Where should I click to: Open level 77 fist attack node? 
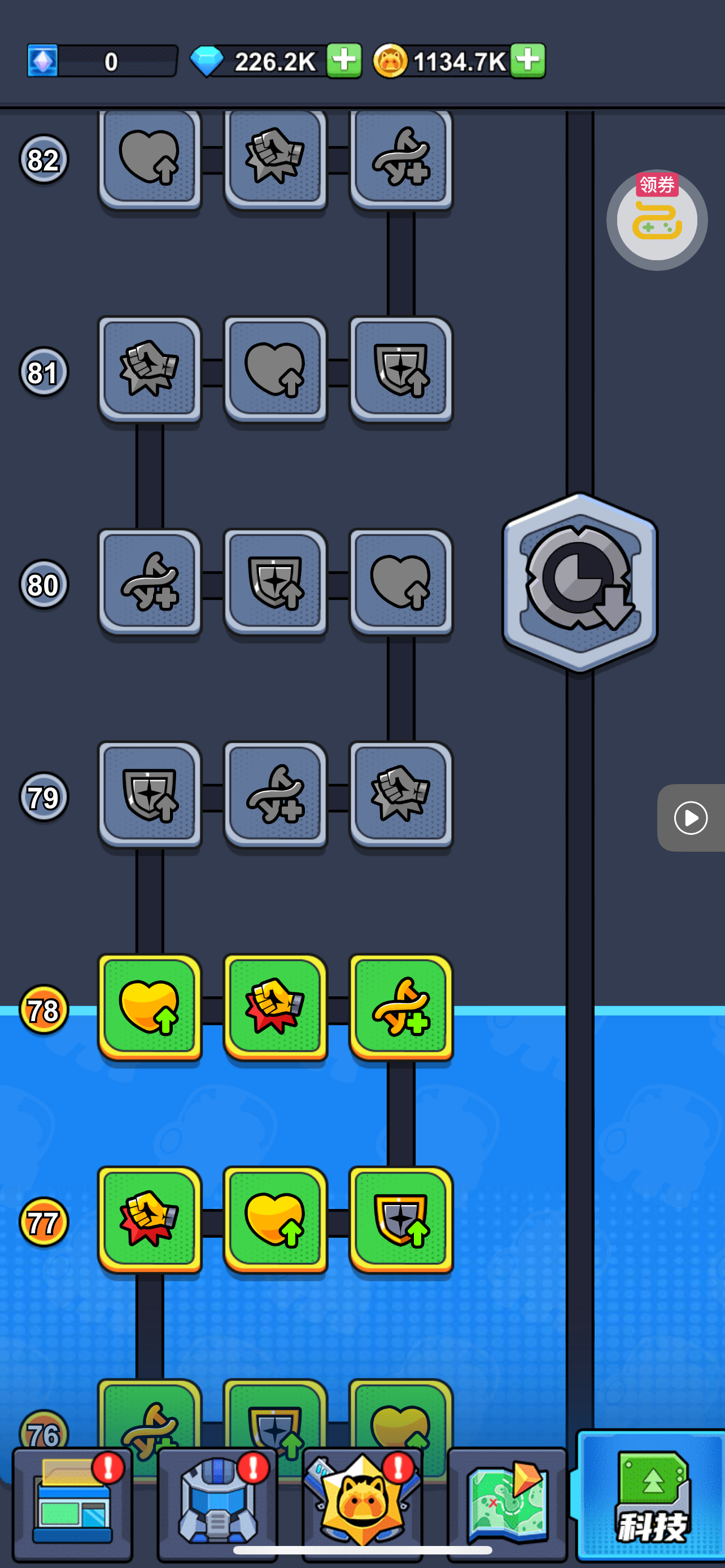(150, 1219)
